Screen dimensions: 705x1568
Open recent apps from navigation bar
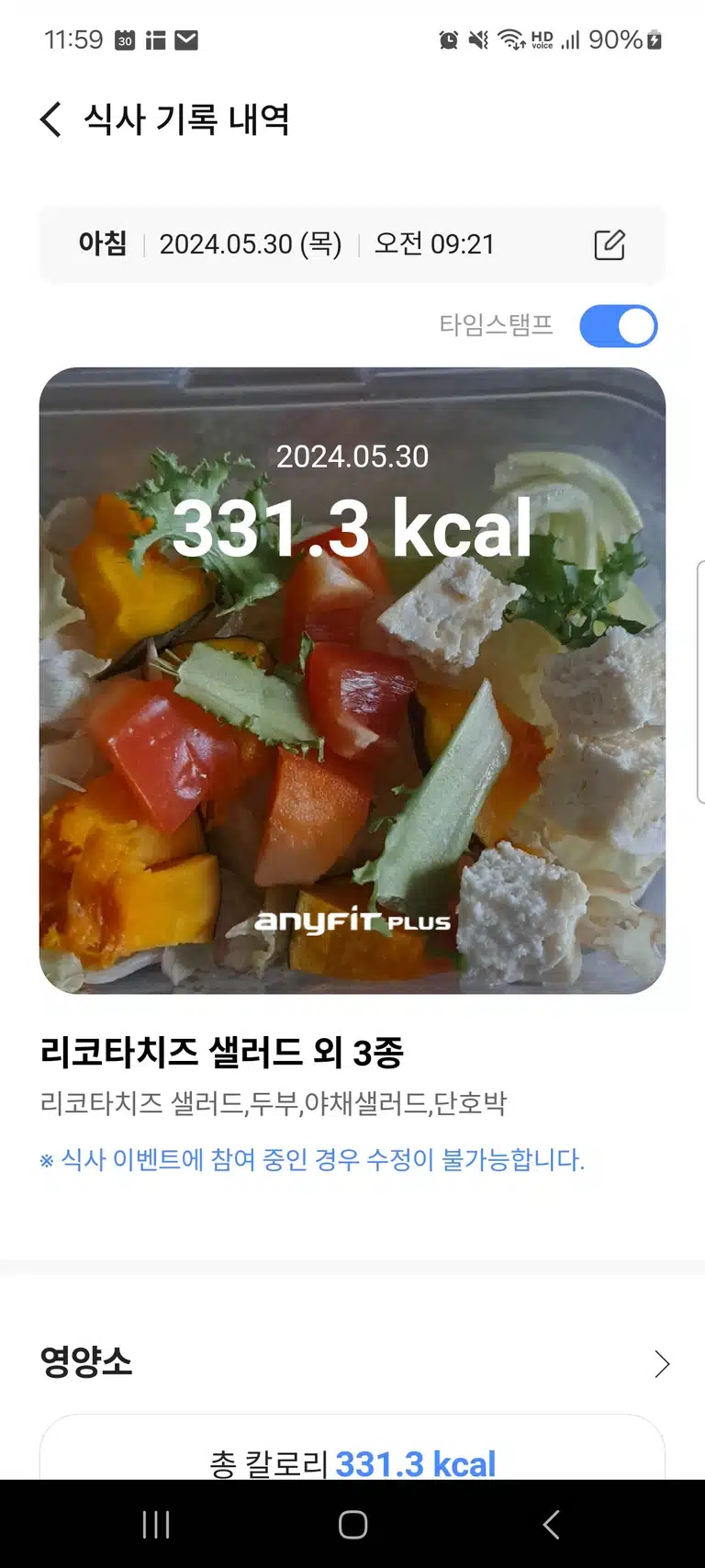tap(156, 1525)
